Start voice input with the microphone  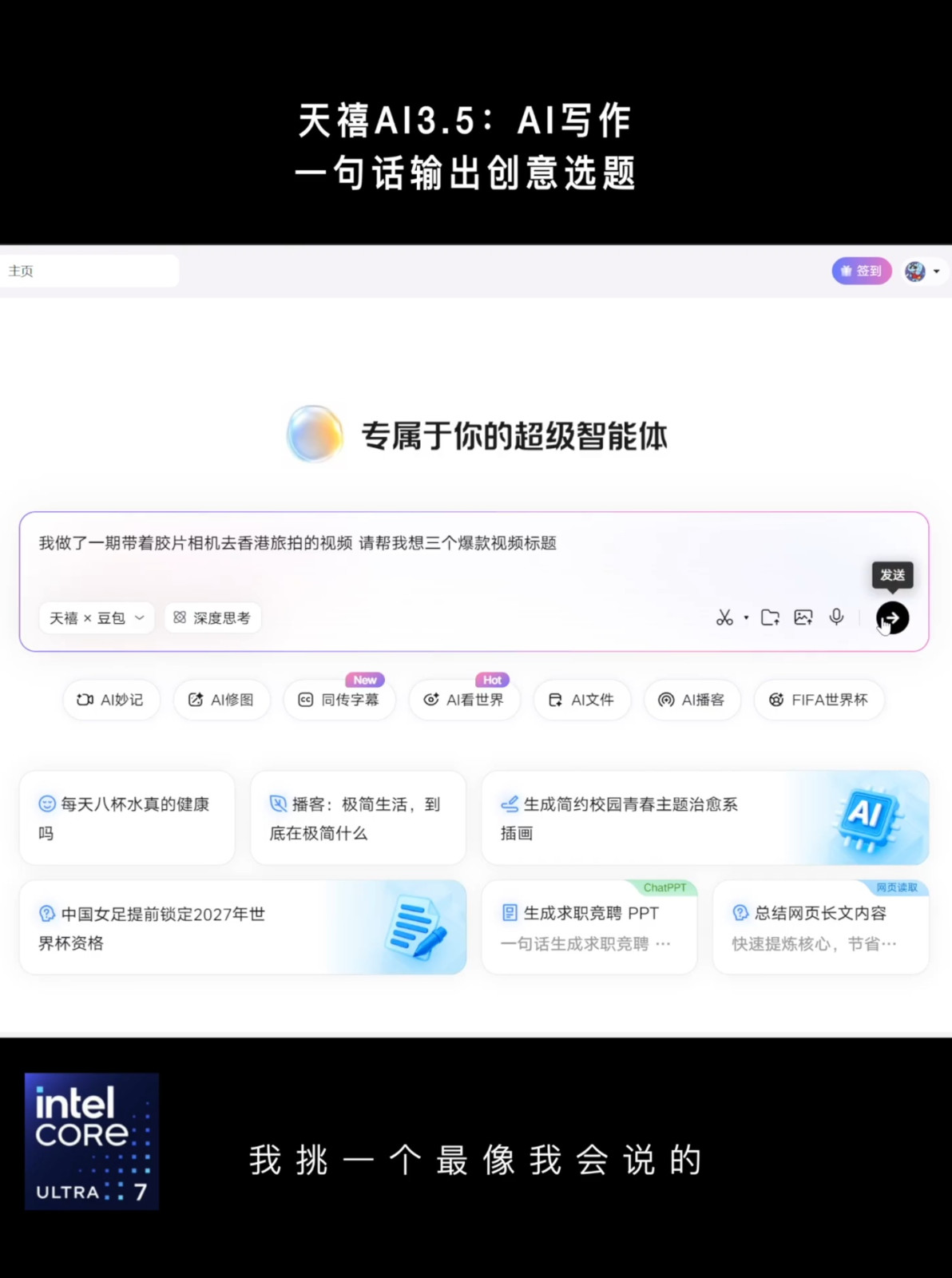tap(836, 617)
